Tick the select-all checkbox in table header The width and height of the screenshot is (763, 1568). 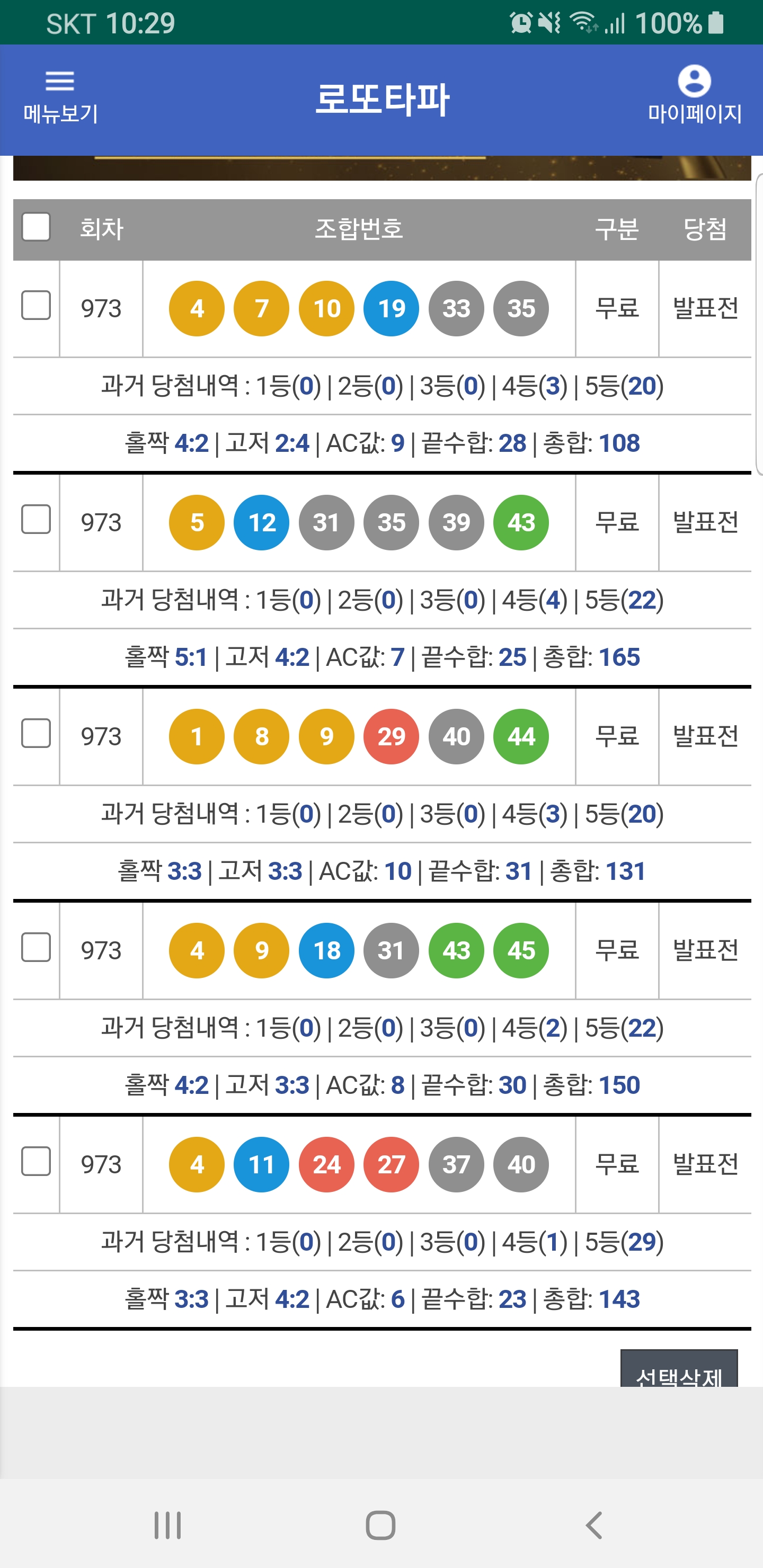(x=36, y=227)
